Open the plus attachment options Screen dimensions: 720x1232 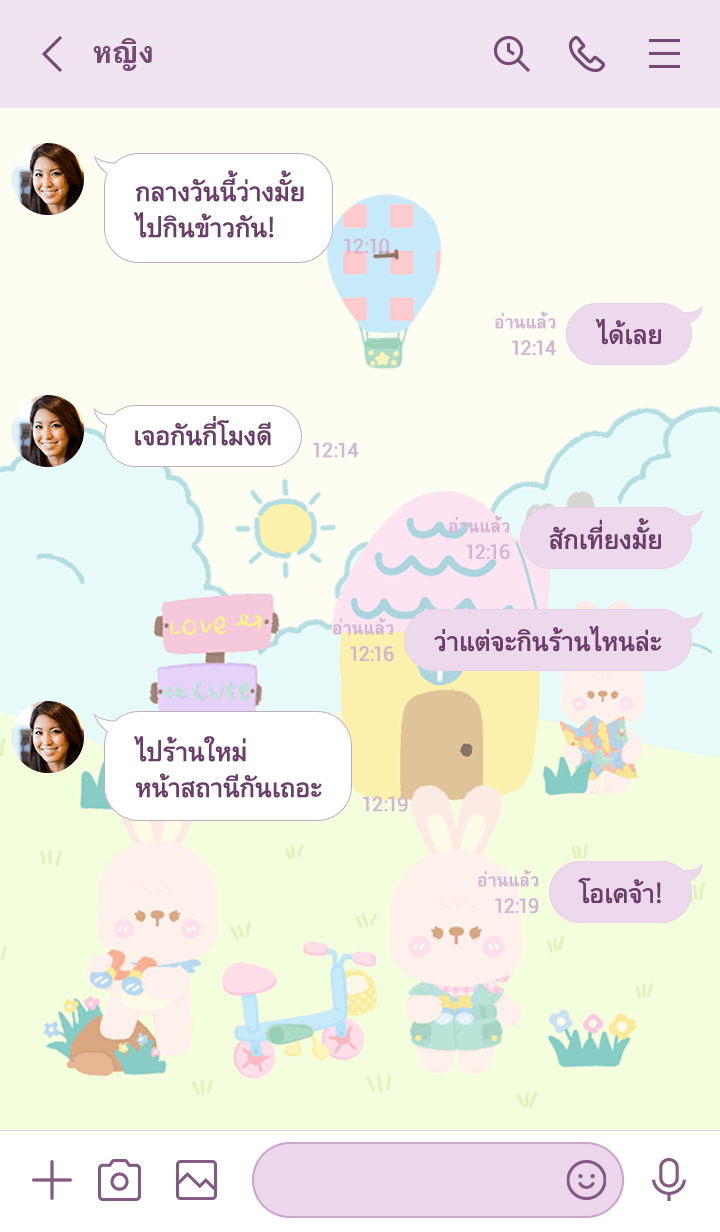click(52, 1181)
